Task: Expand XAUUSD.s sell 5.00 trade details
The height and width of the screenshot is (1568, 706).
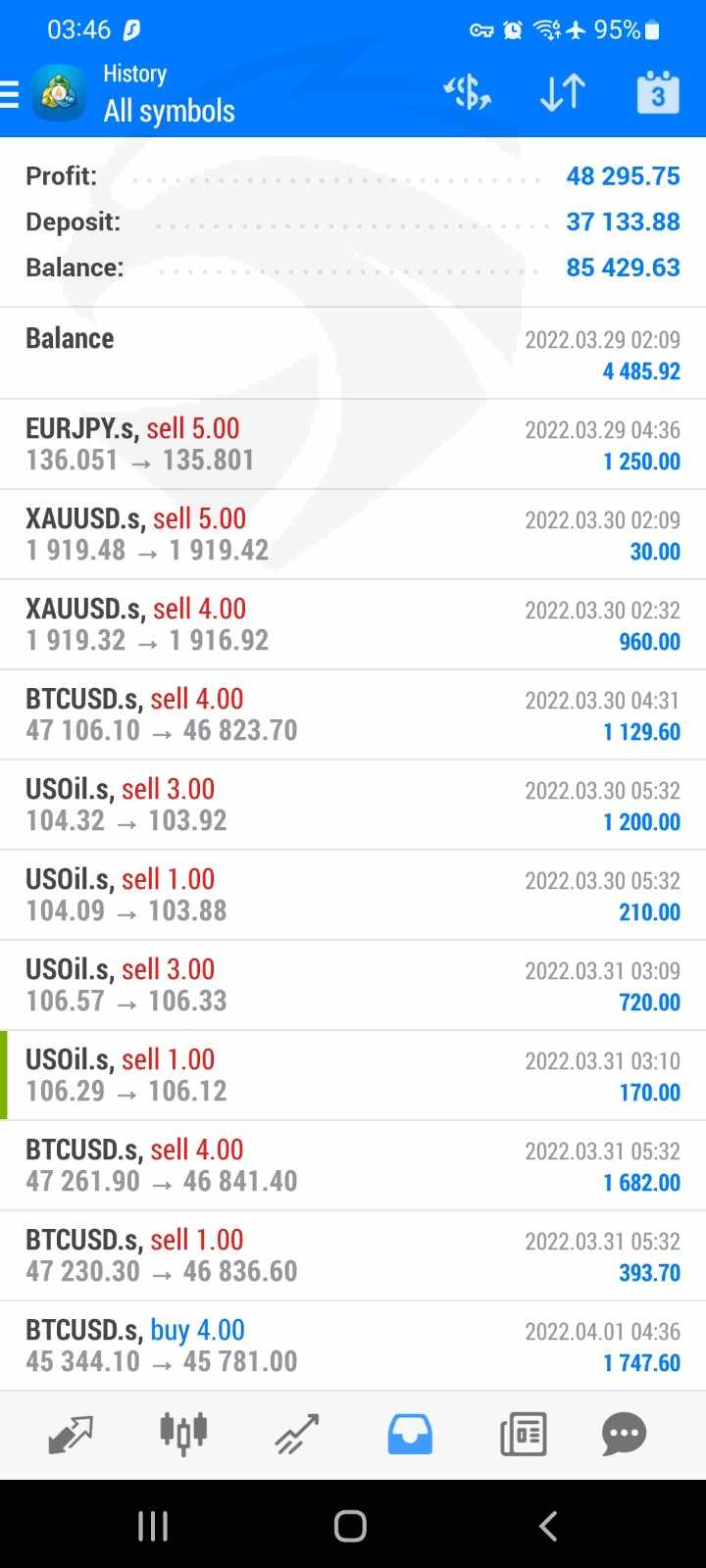Action: [x=353, y=534]
